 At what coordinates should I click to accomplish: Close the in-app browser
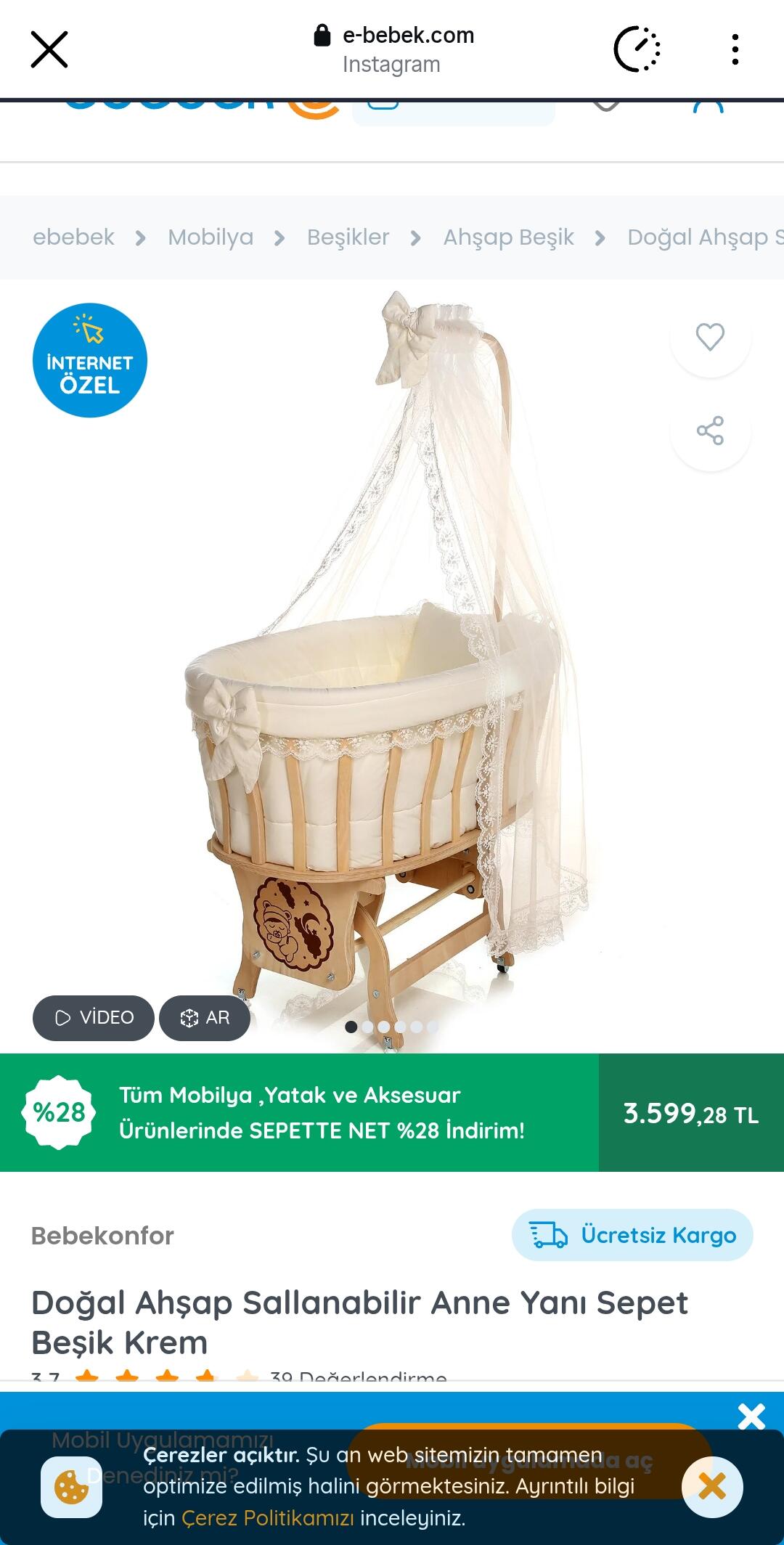49,49
